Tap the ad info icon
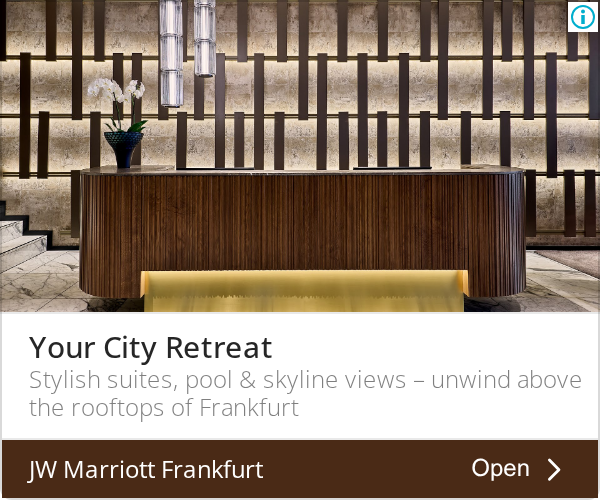600x500 pixels. (582, 17)
